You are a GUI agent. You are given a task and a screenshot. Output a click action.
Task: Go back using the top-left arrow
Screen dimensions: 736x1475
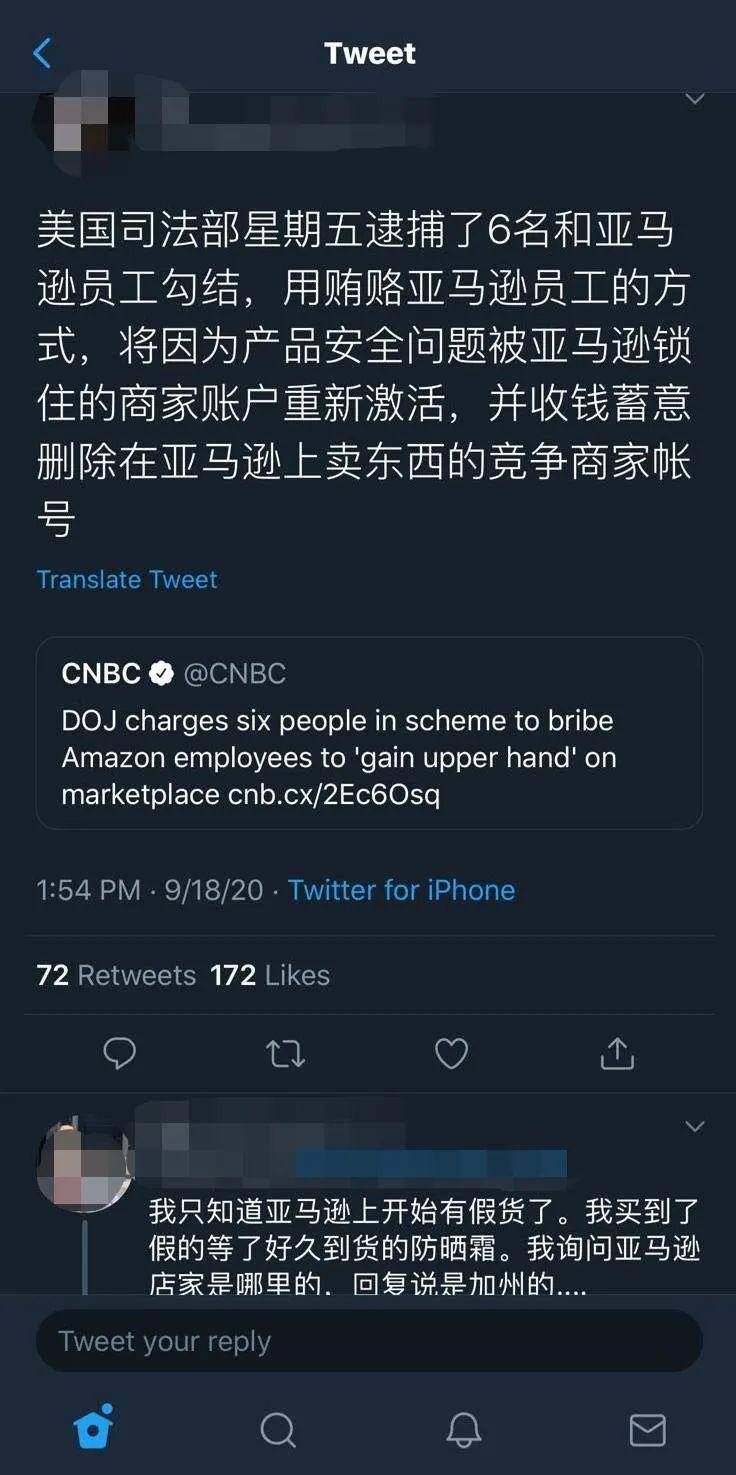pos(42,53)
